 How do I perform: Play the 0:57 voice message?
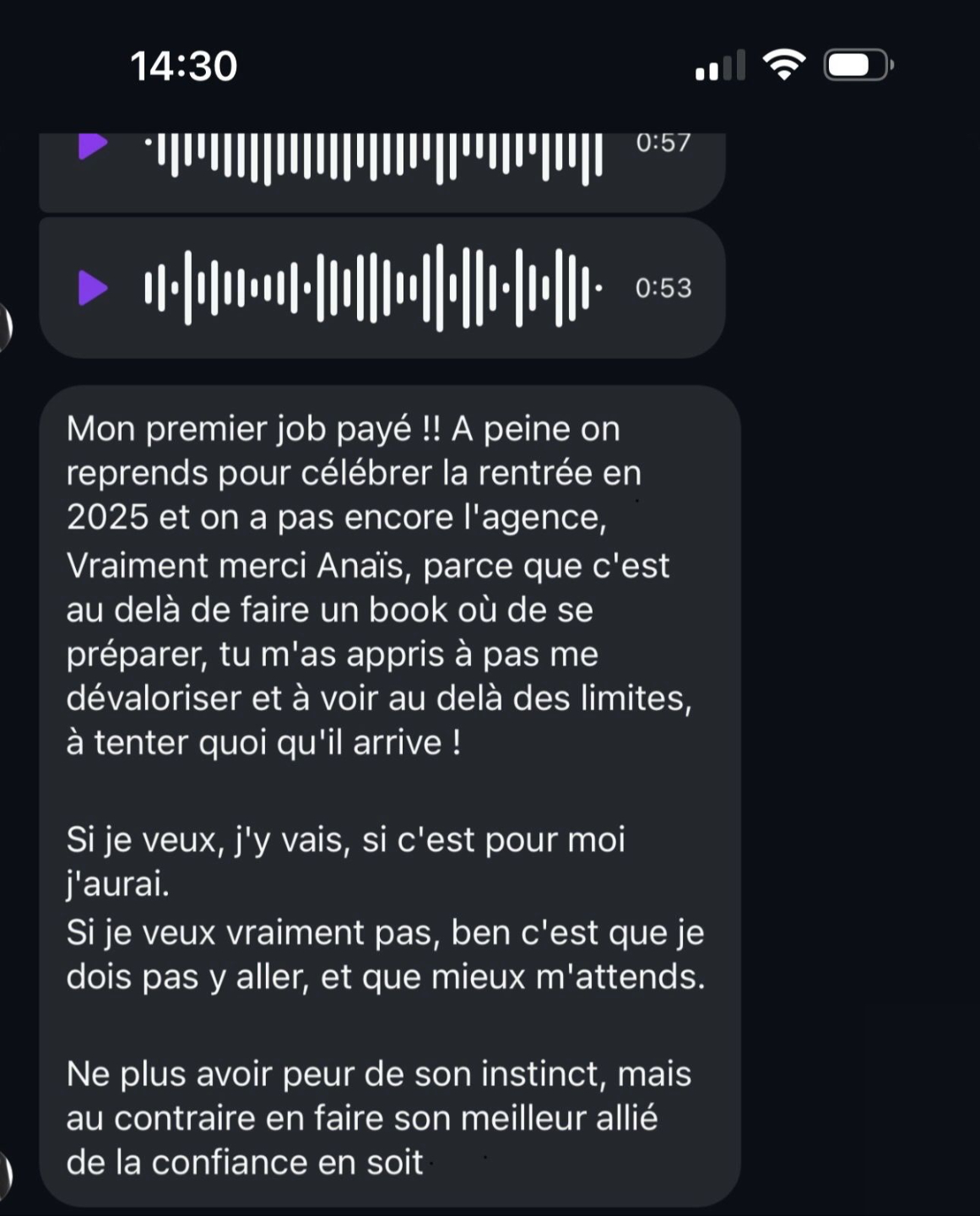pyautogui.click(x=92, y=145)
